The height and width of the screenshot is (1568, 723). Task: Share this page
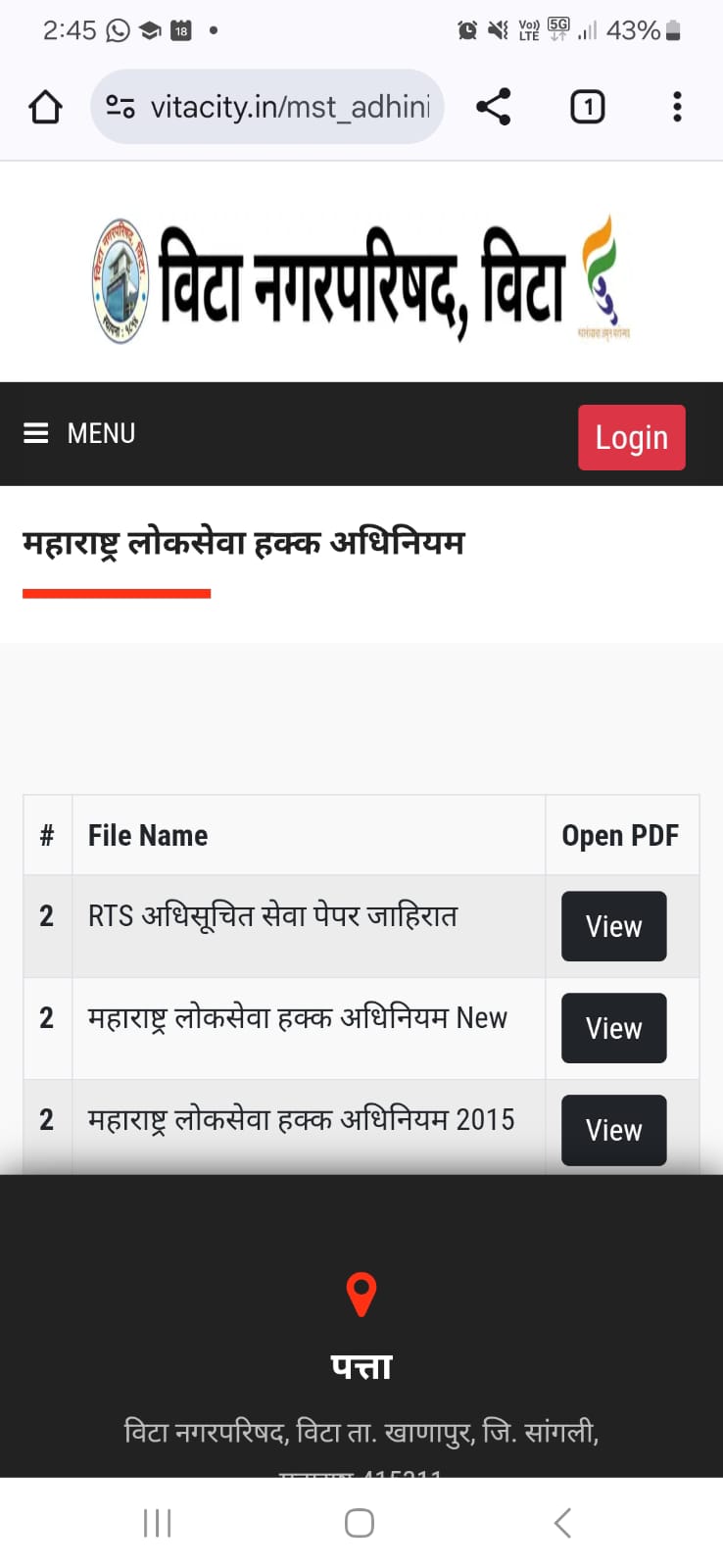(494, 107)
